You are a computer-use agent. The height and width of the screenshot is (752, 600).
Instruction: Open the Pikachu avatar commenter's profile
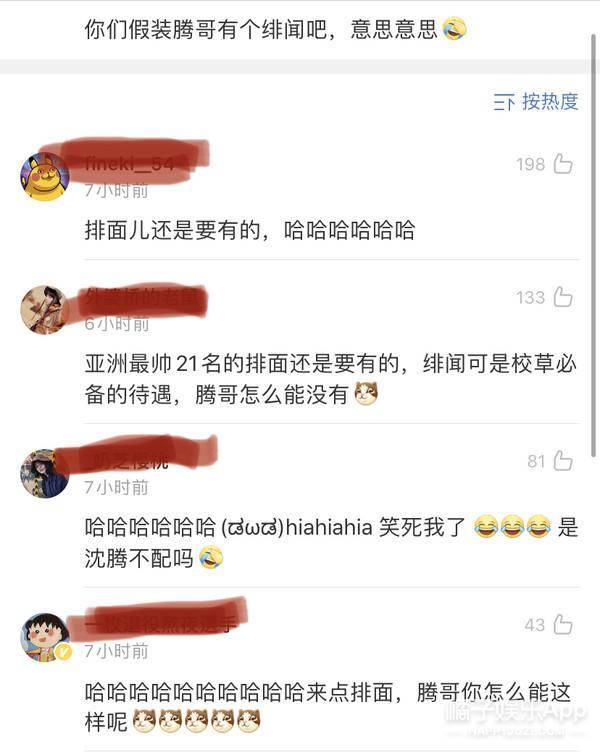click(x=45, y=176)
